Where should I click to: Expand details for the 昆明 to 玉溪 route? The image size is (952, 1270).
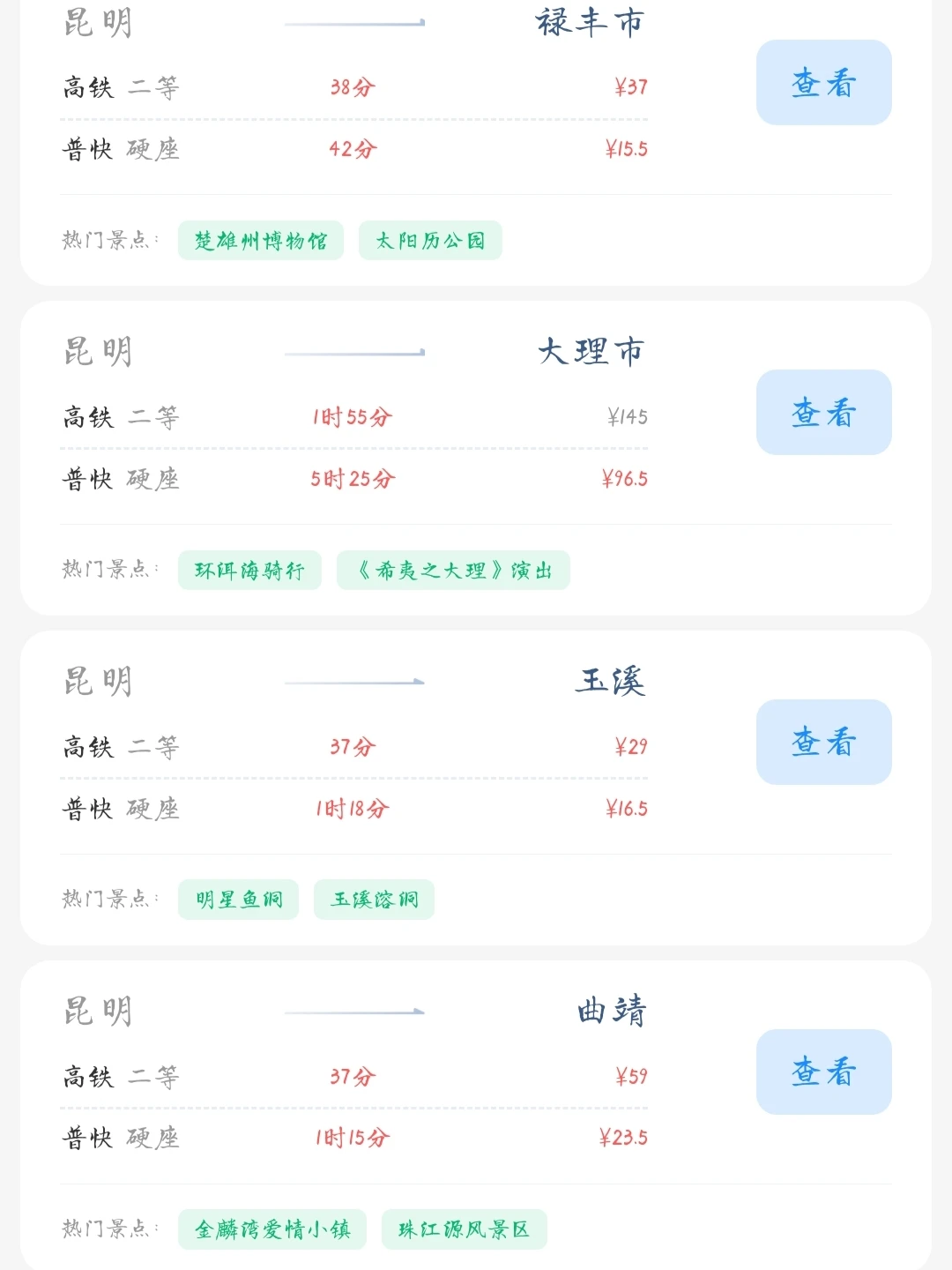(x=823, y=742)
